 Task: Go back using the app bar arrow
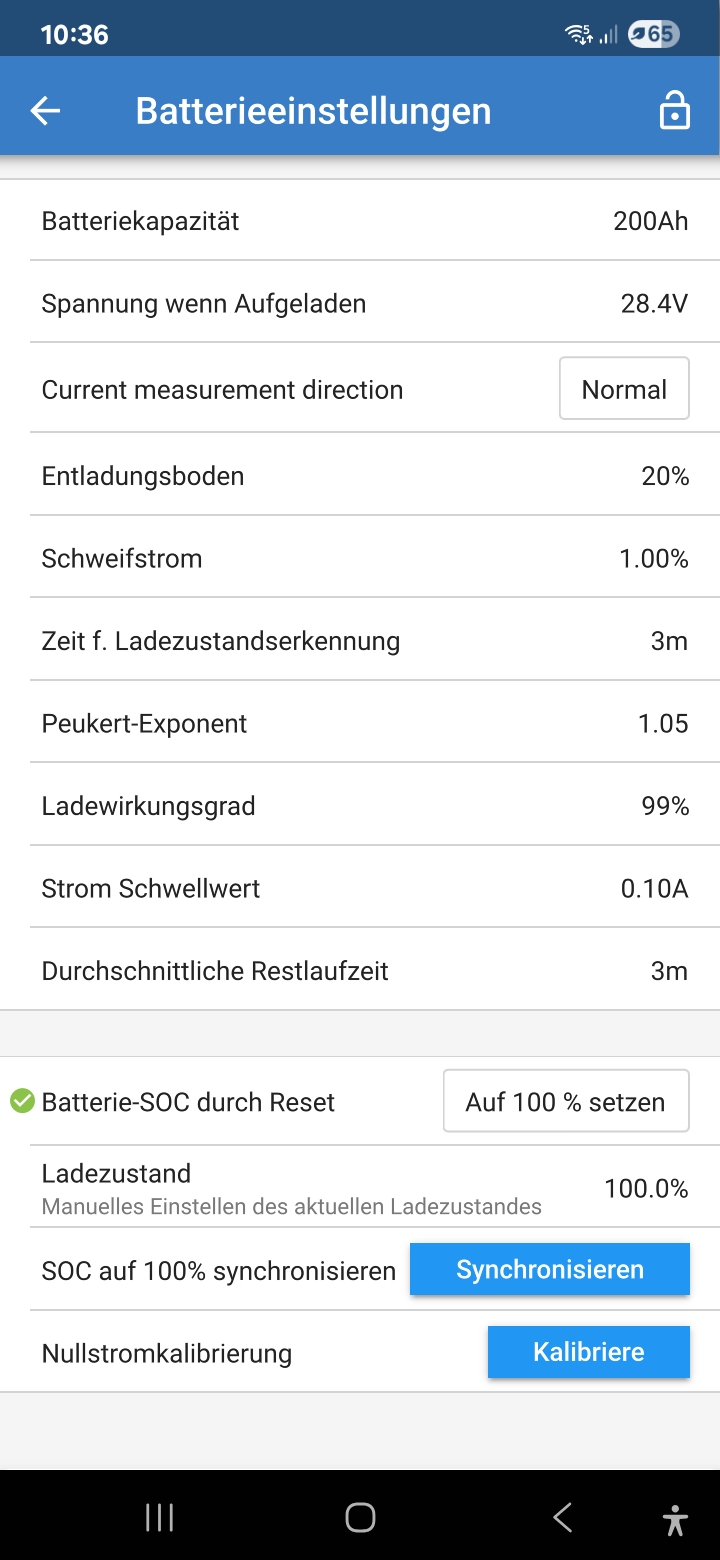[x=46, y=111]
